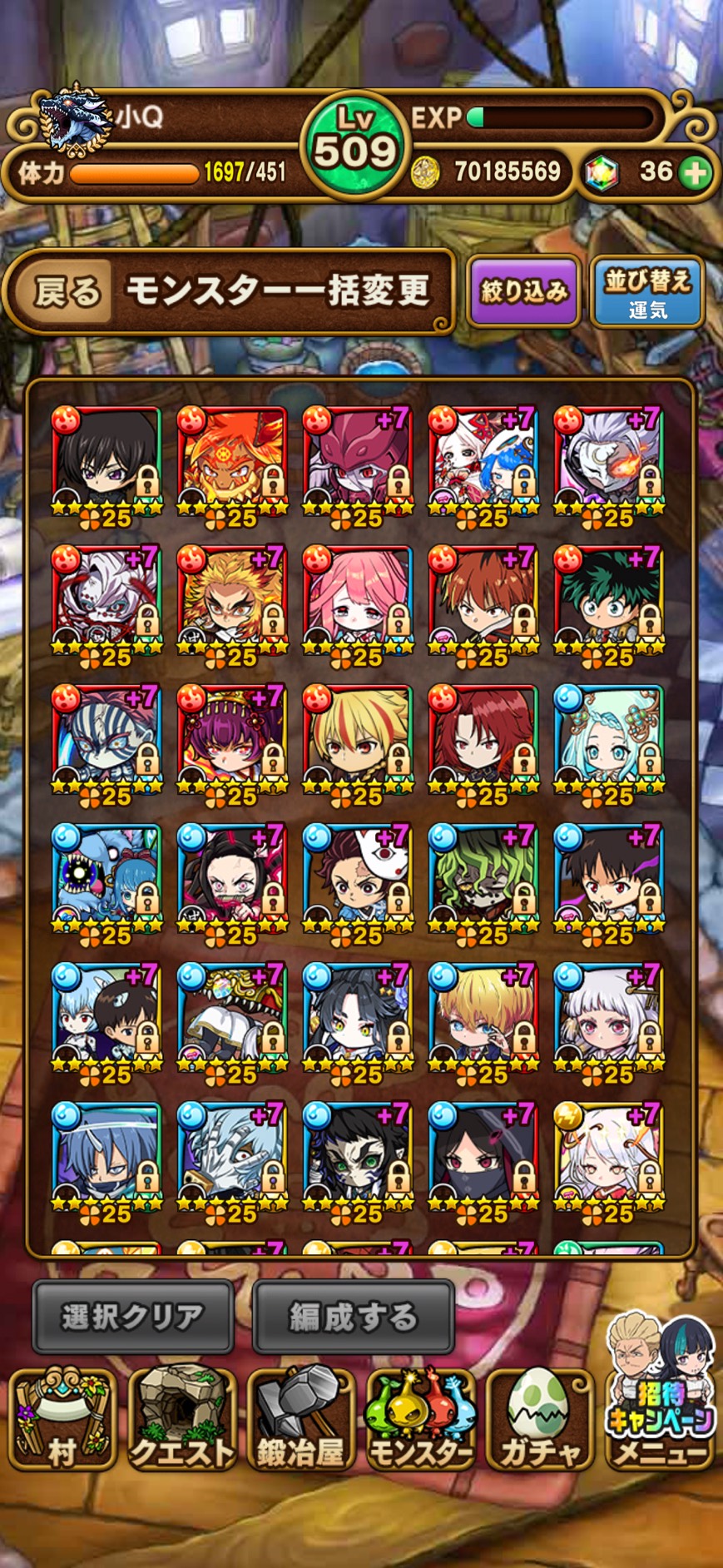Screen dimensions: 723x1568
Task: Open the 並び替え sort button
Action: point(647,290)
